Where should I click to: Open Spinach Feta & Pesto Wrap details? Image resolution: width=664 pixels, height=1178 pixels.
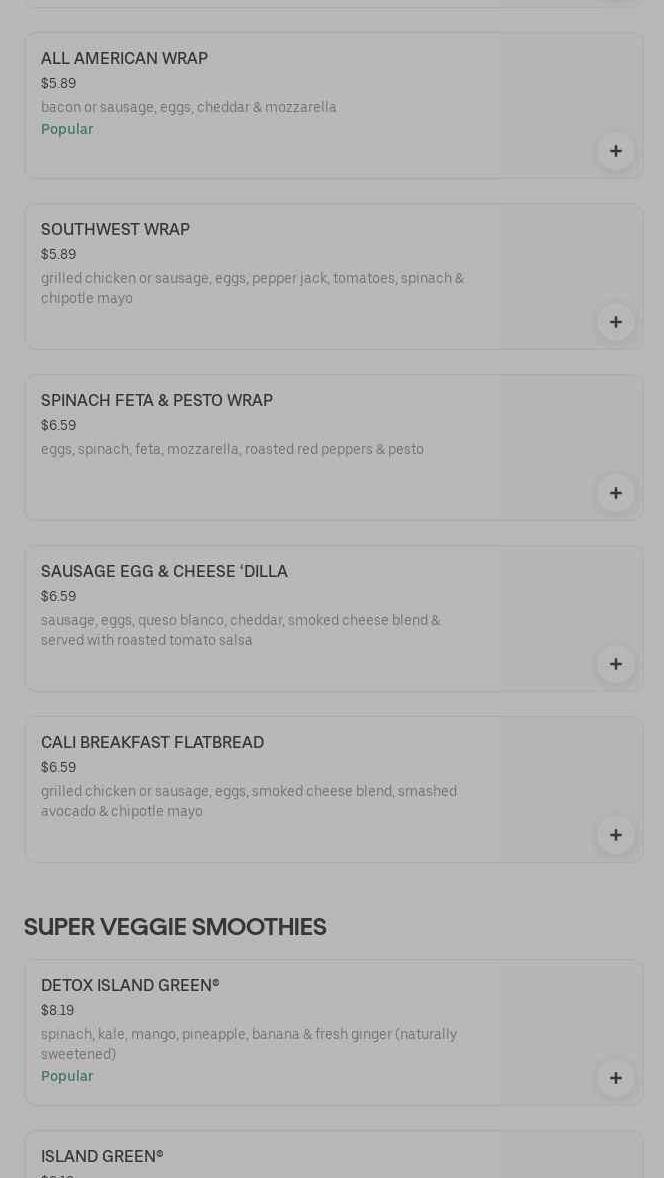tap(157, 401)
